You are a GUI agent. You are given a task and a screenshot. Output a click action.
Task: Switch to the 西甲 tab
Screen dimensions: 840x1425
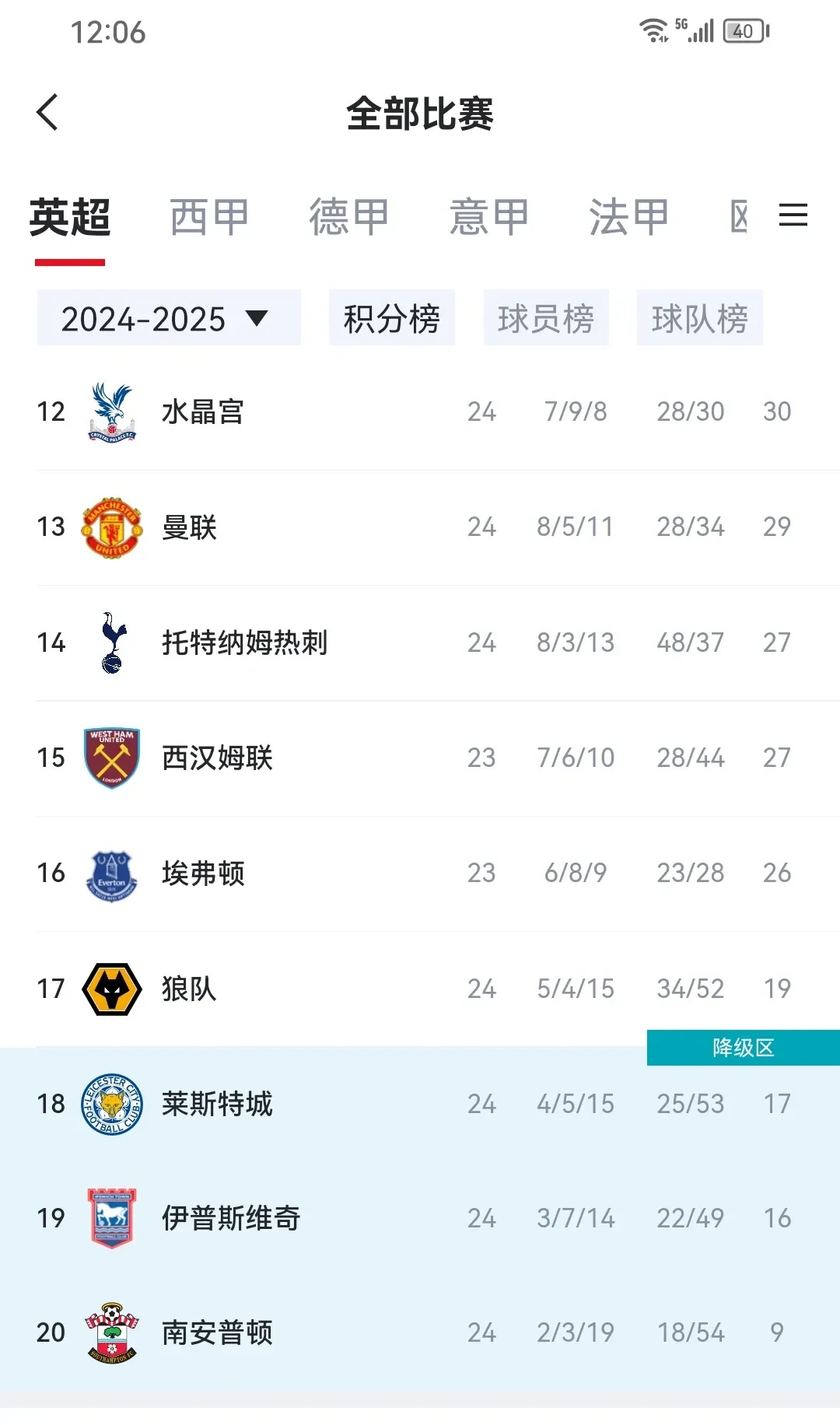coord(209,217)
